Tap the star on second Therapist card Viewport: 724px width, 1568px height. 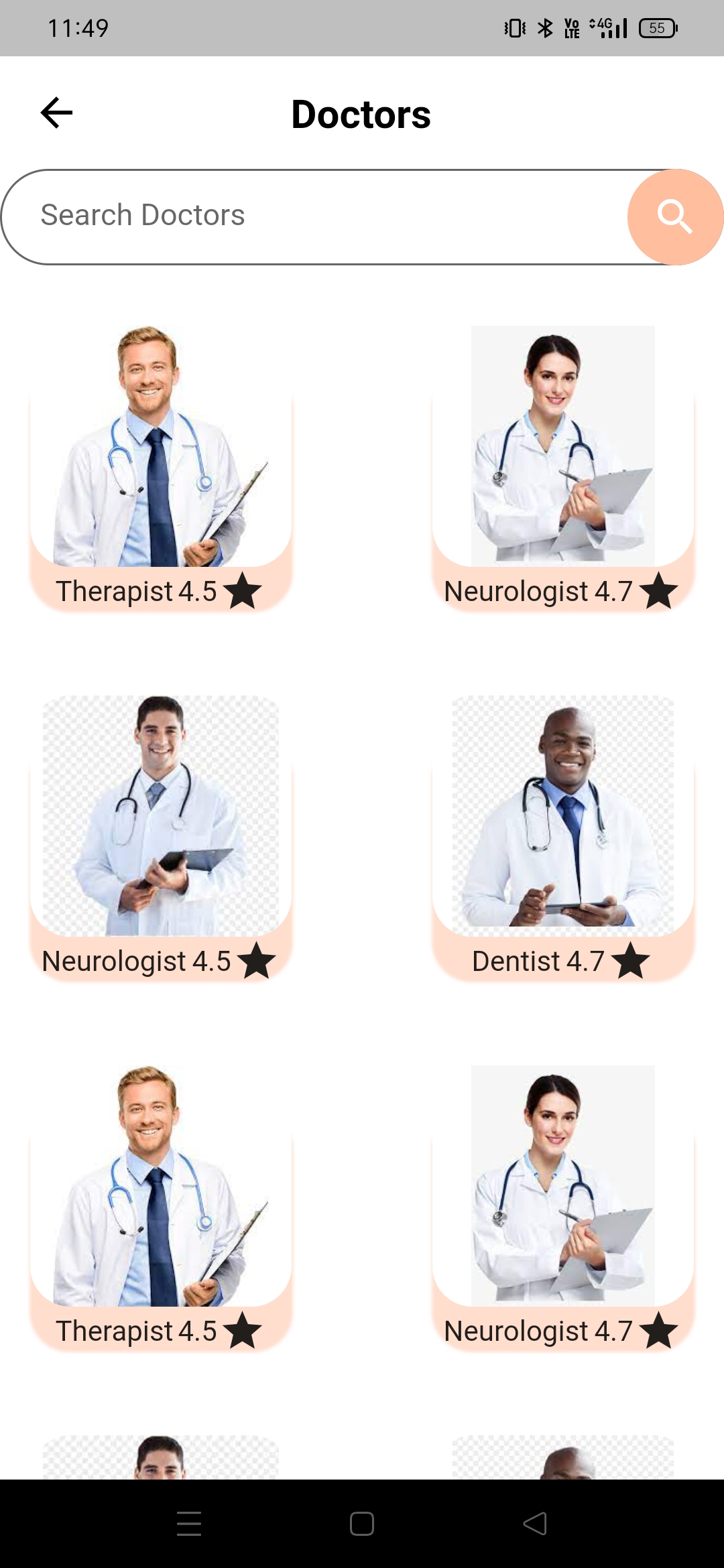[244, 1331]
